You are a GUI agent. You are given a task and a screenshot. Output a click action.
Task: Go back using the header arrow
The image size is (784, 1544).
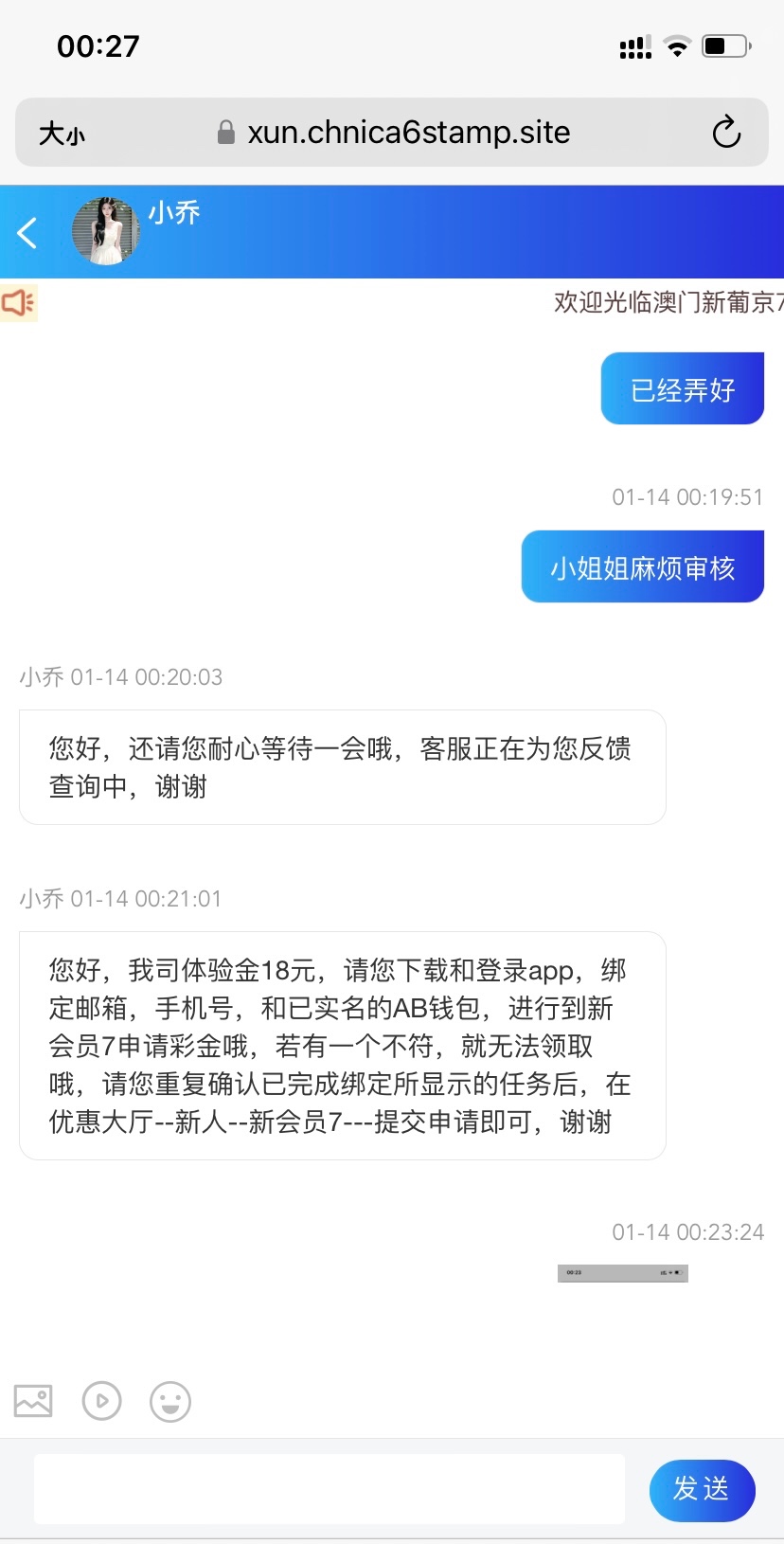coord(27,232)
